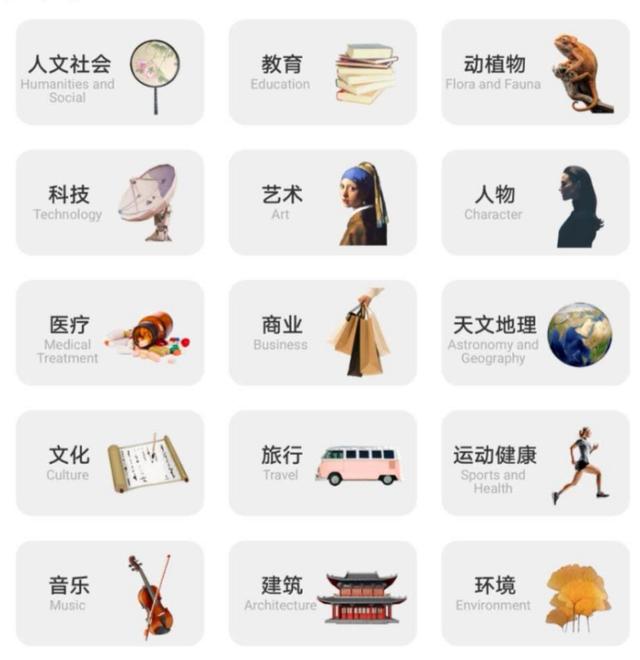Open the Medical Treatment category
This screenshot has width=640, height=660.
click(x=109, y=333)
